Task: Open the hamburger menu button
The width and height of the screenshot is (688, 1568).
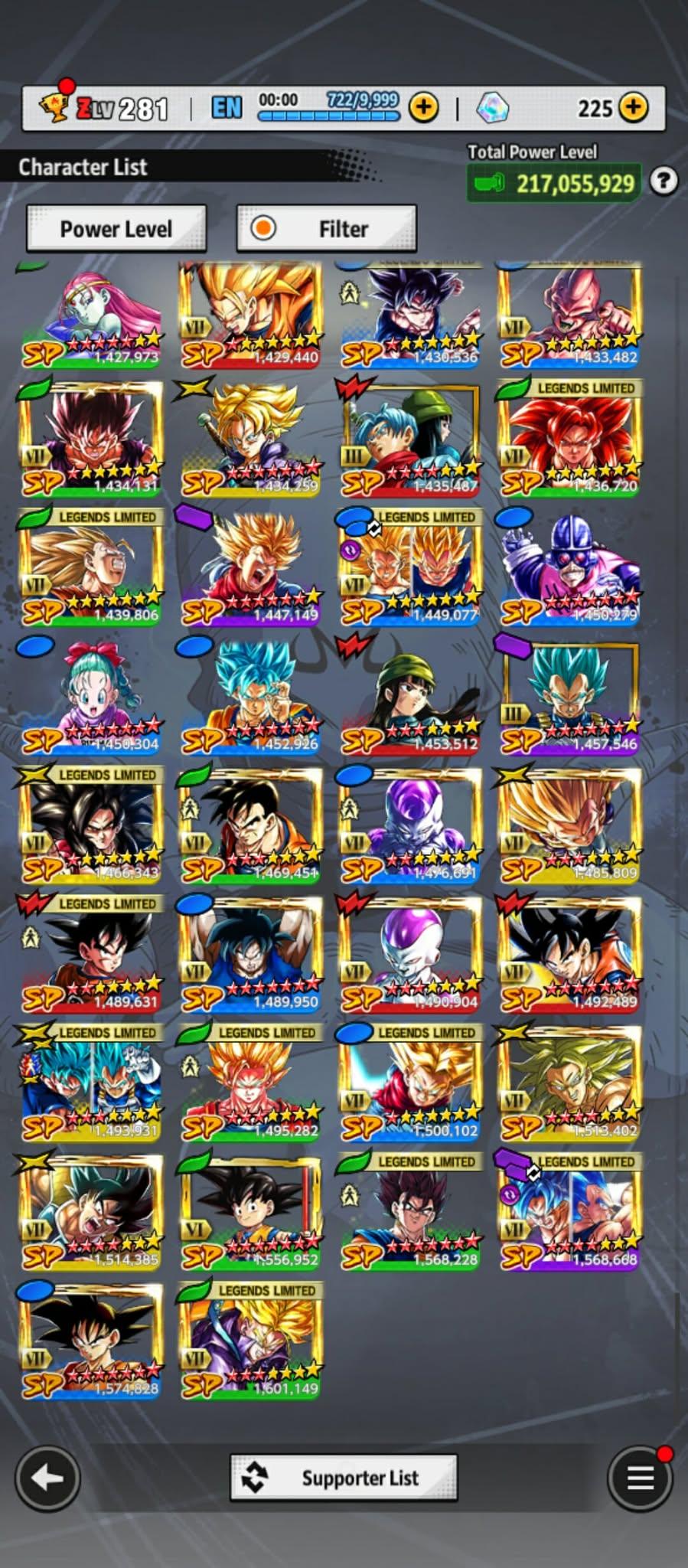Action: point(640,1478)
